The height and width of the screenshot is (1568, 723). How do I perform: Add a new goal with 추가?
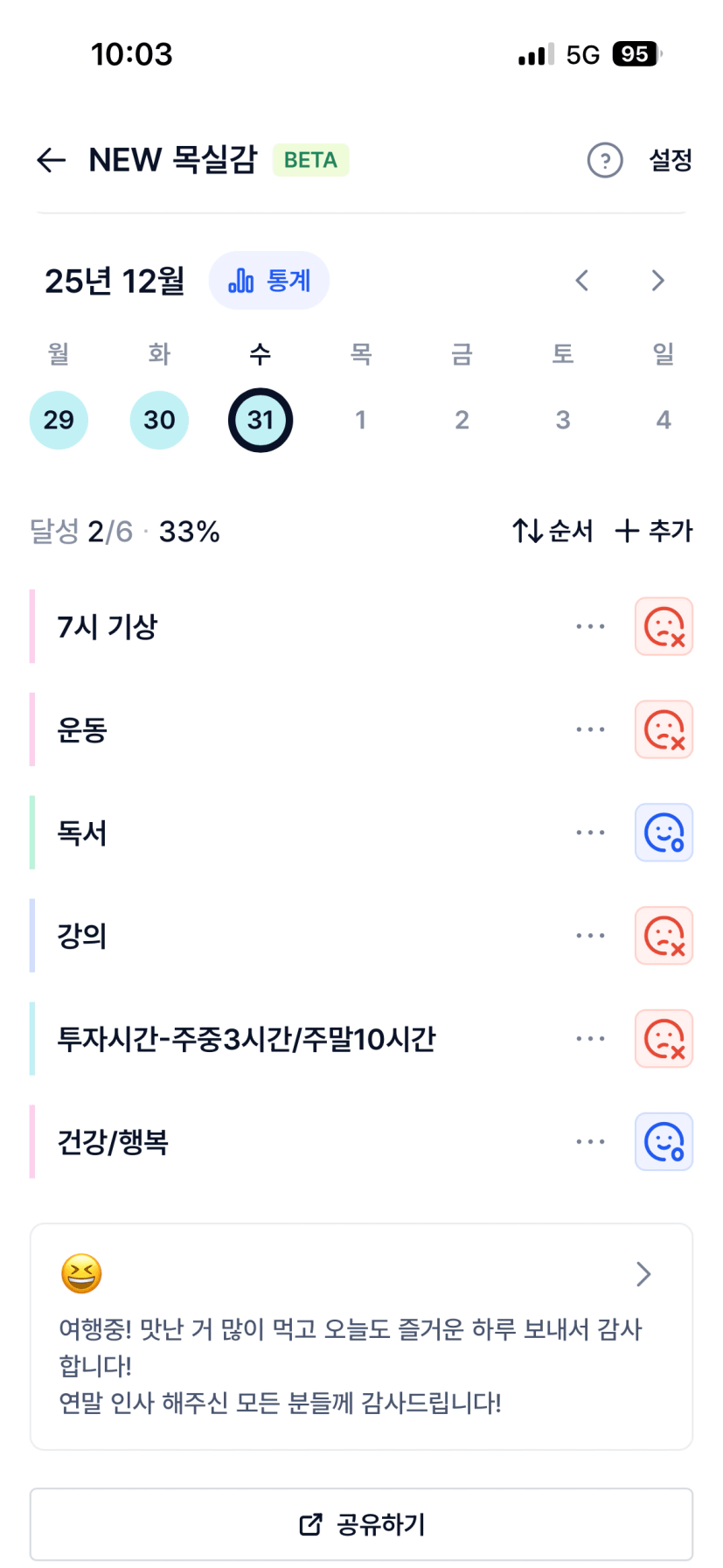[654, 531]
